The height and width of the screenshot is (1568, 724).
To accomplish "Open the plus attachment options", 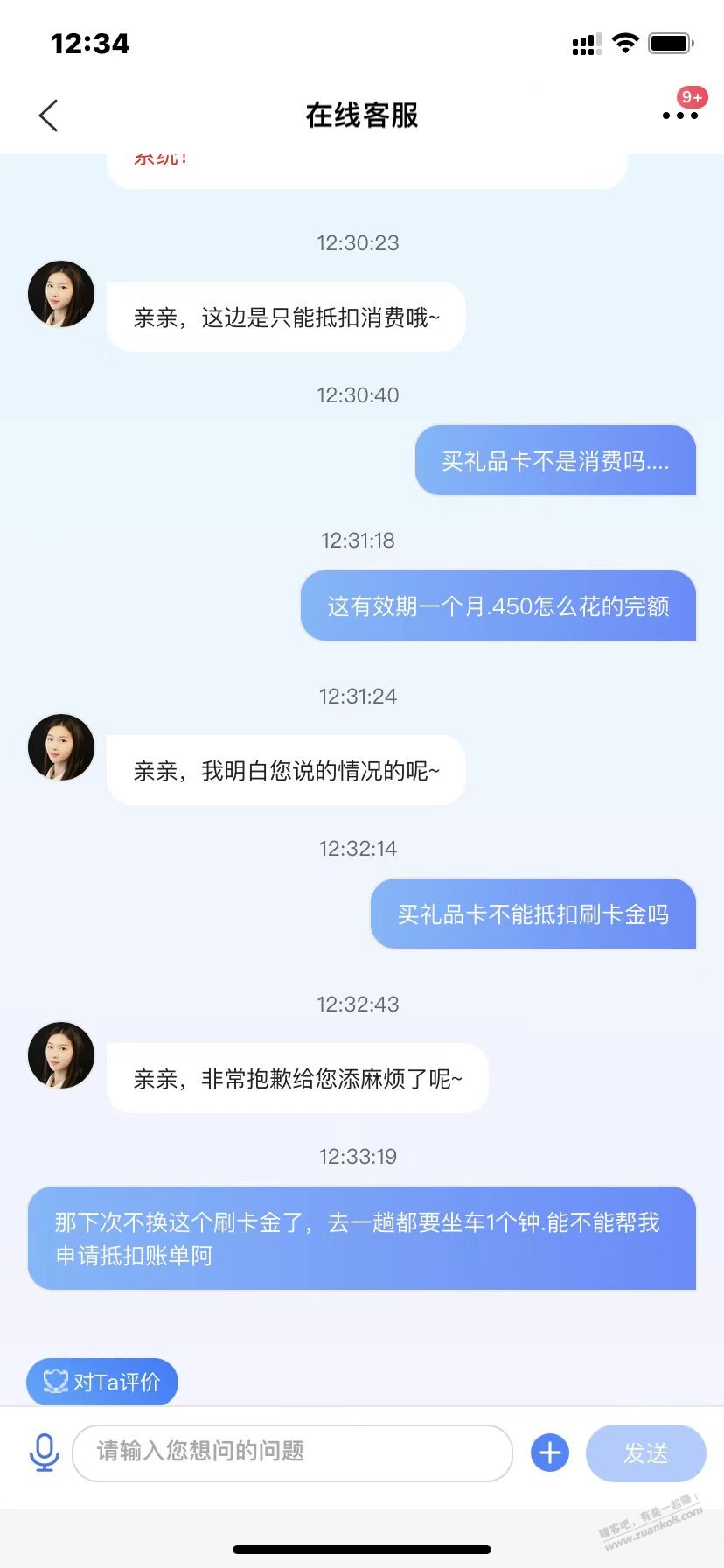I will [550, 1452].
